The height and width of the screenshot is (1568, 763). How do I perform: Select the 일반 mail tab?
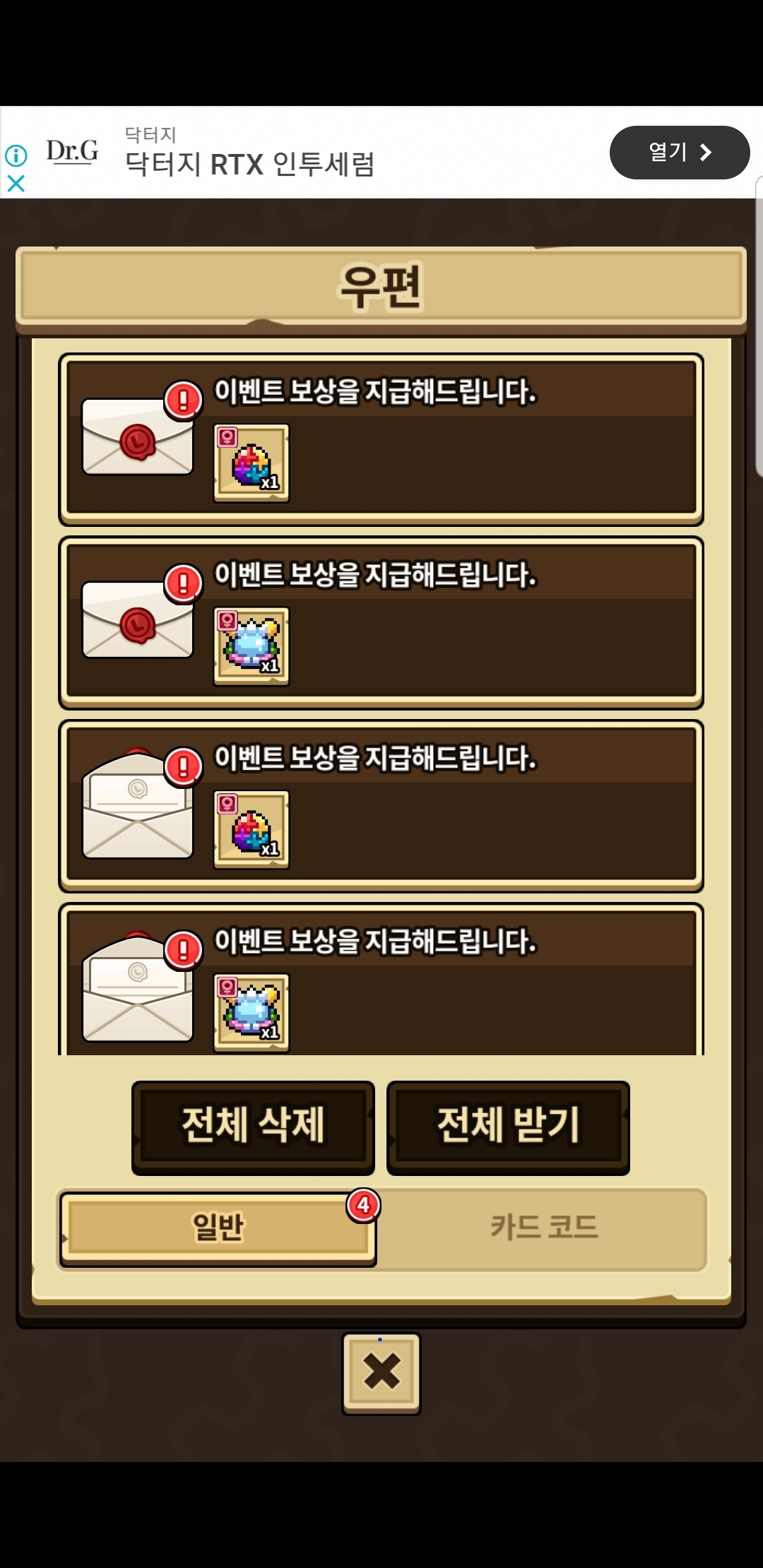click(x=218, y=1228)
